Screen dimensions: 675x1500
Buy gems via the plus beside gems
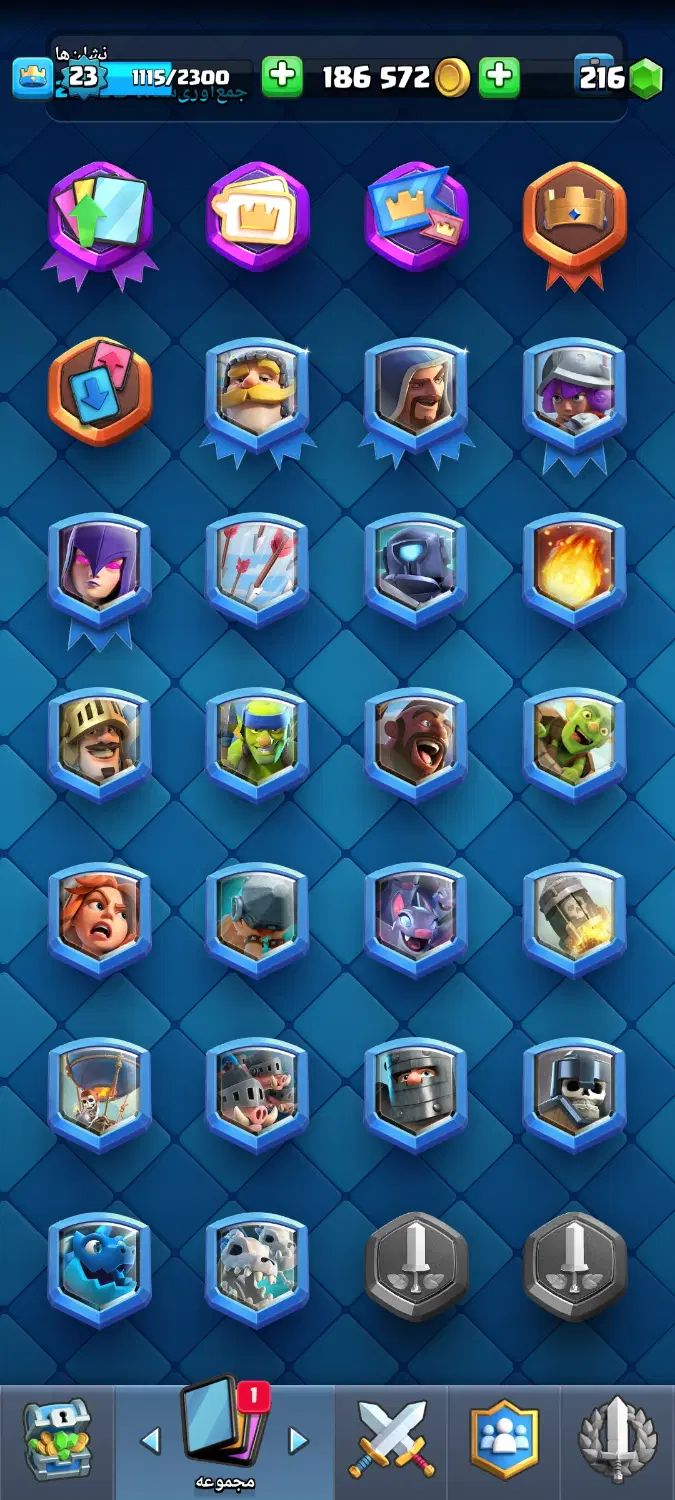pos(499,77)
